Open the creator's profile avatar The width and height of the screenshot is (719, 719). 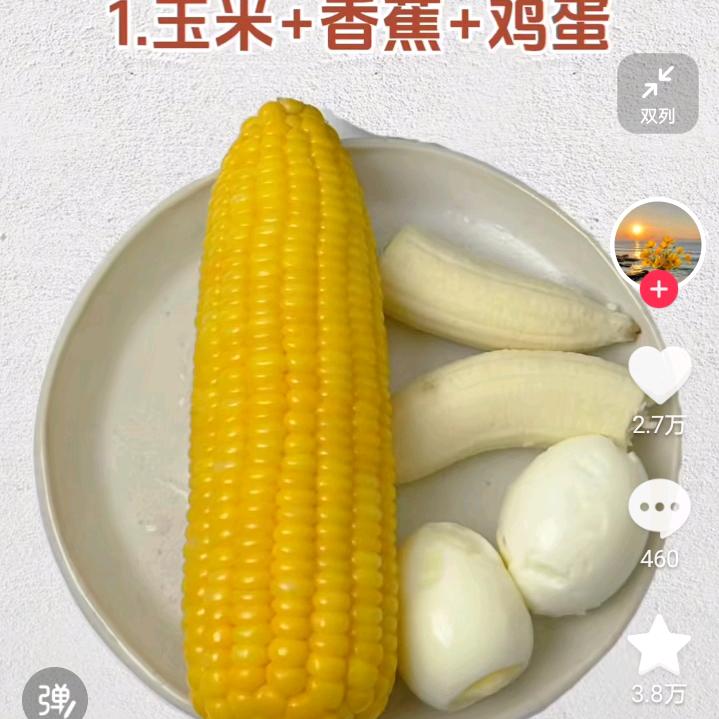click(x=657, y=240)
